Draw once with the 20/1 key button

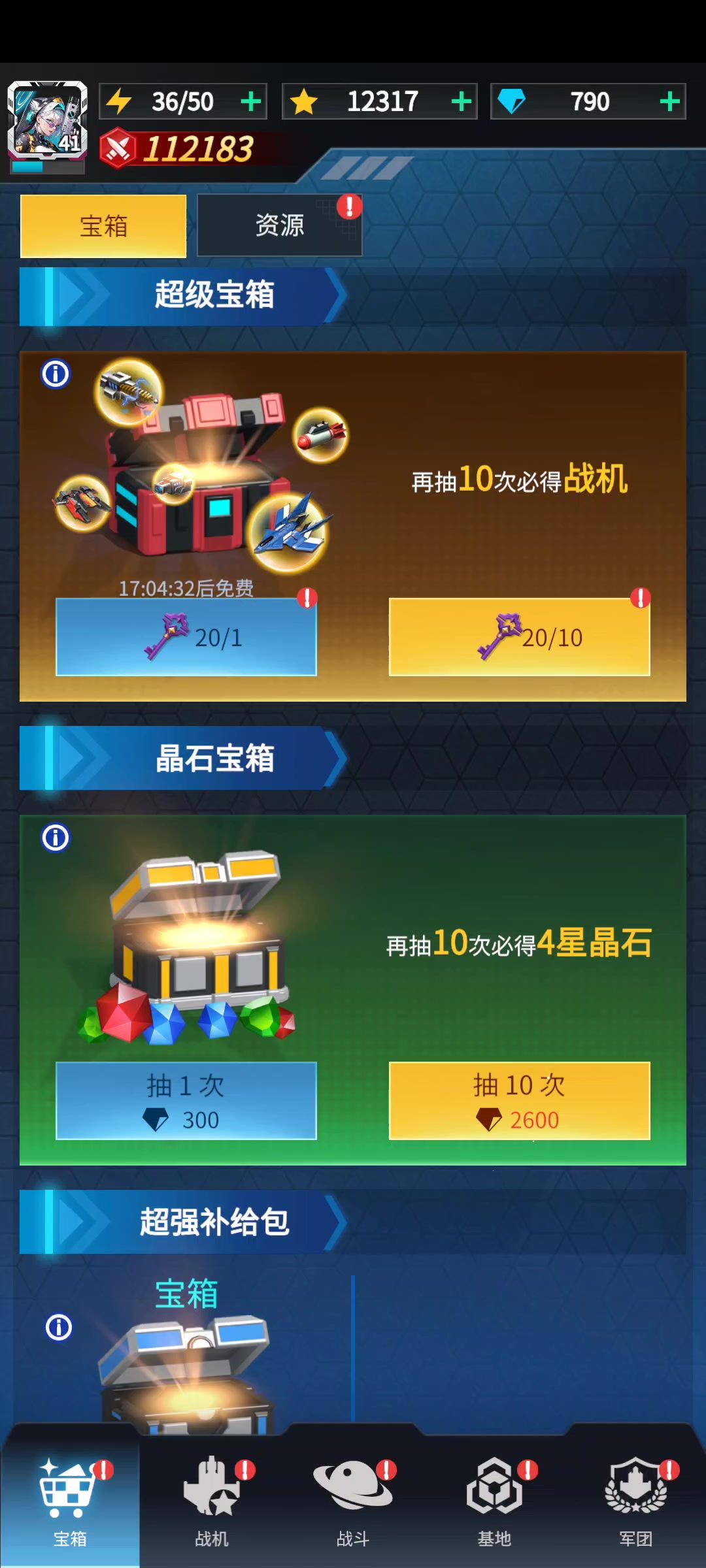pyautogui.click(x=186, y=637)
